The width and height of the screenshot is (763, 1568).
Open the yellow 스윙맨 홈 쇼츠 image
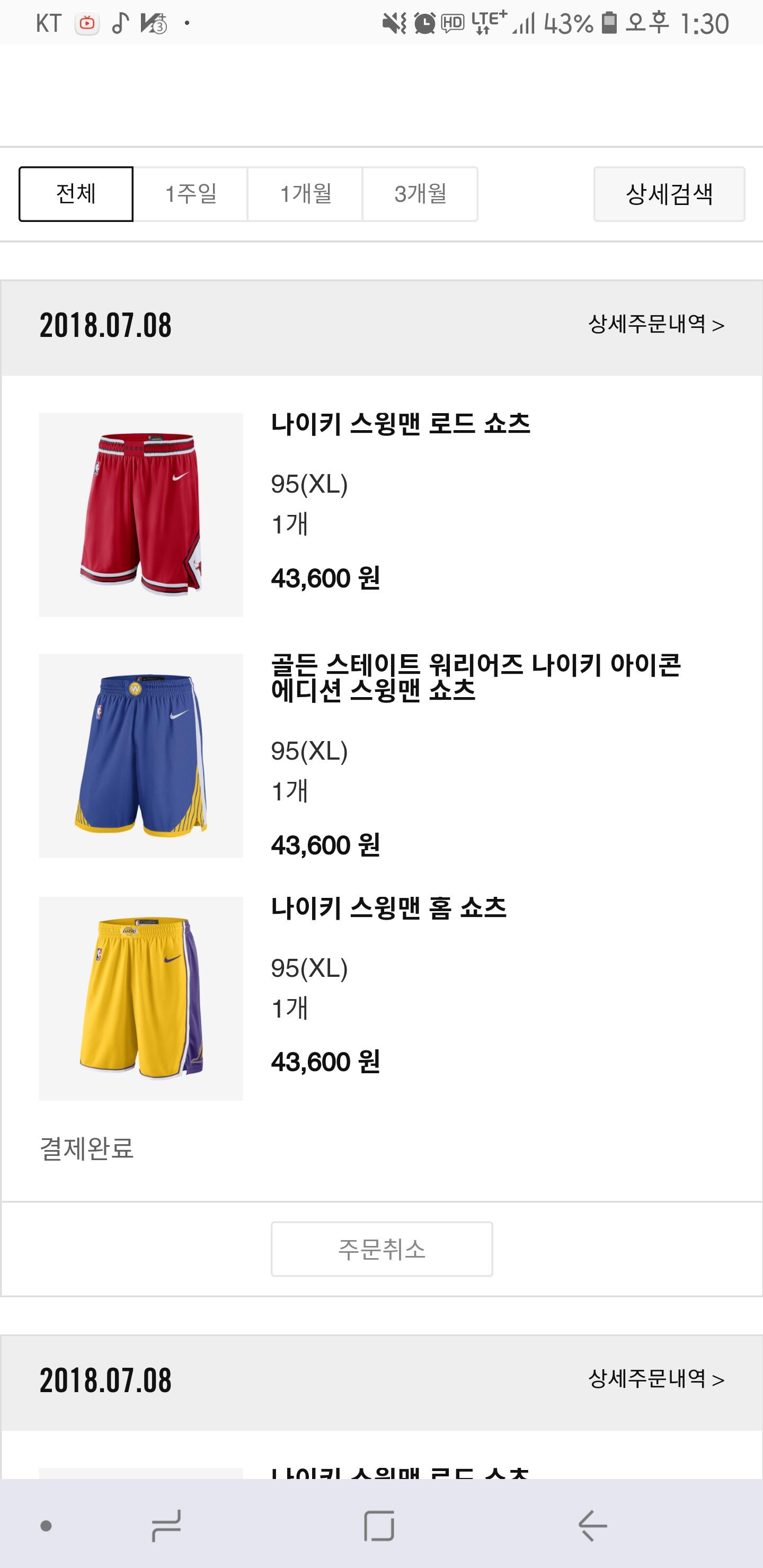(x=140, y=998)
